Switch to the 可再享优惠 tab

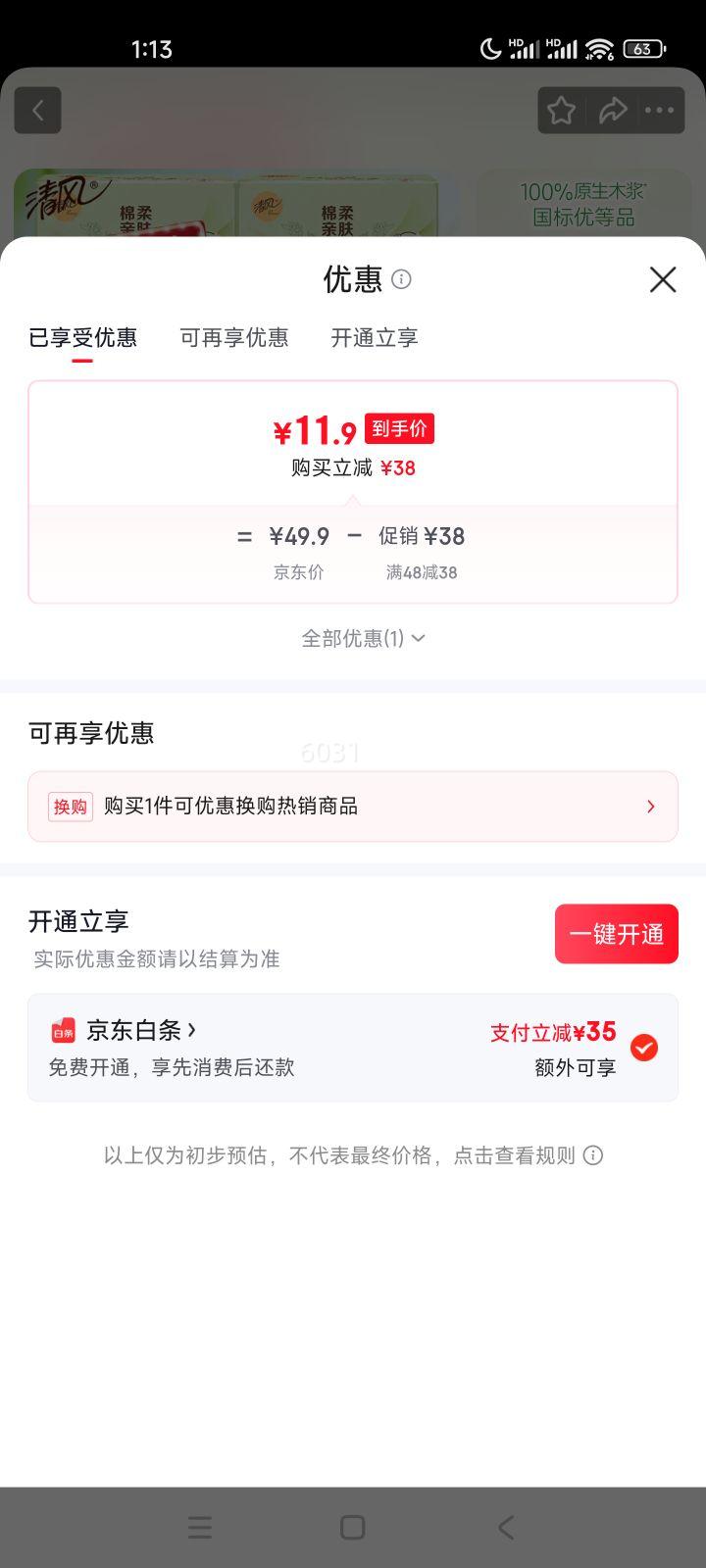234,338
